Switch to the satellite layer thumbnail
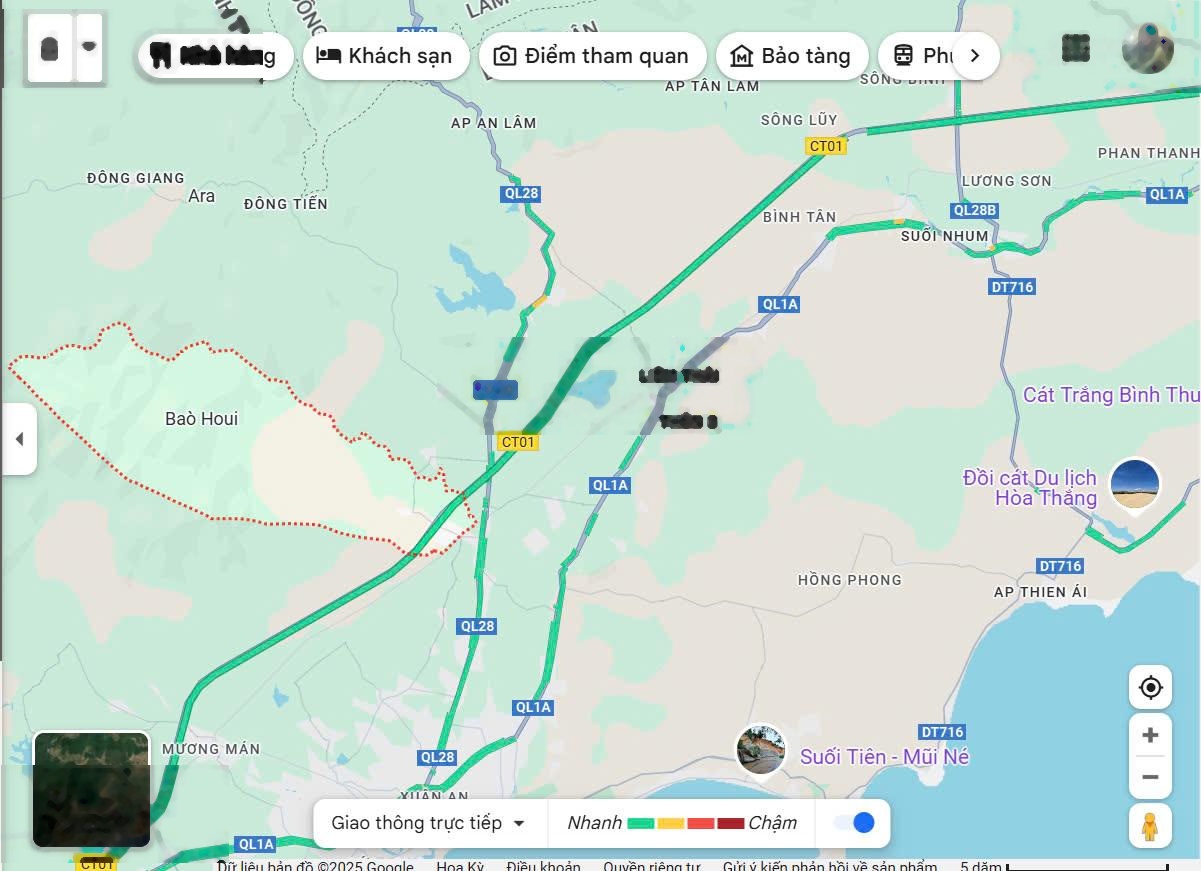 (91, 789)
